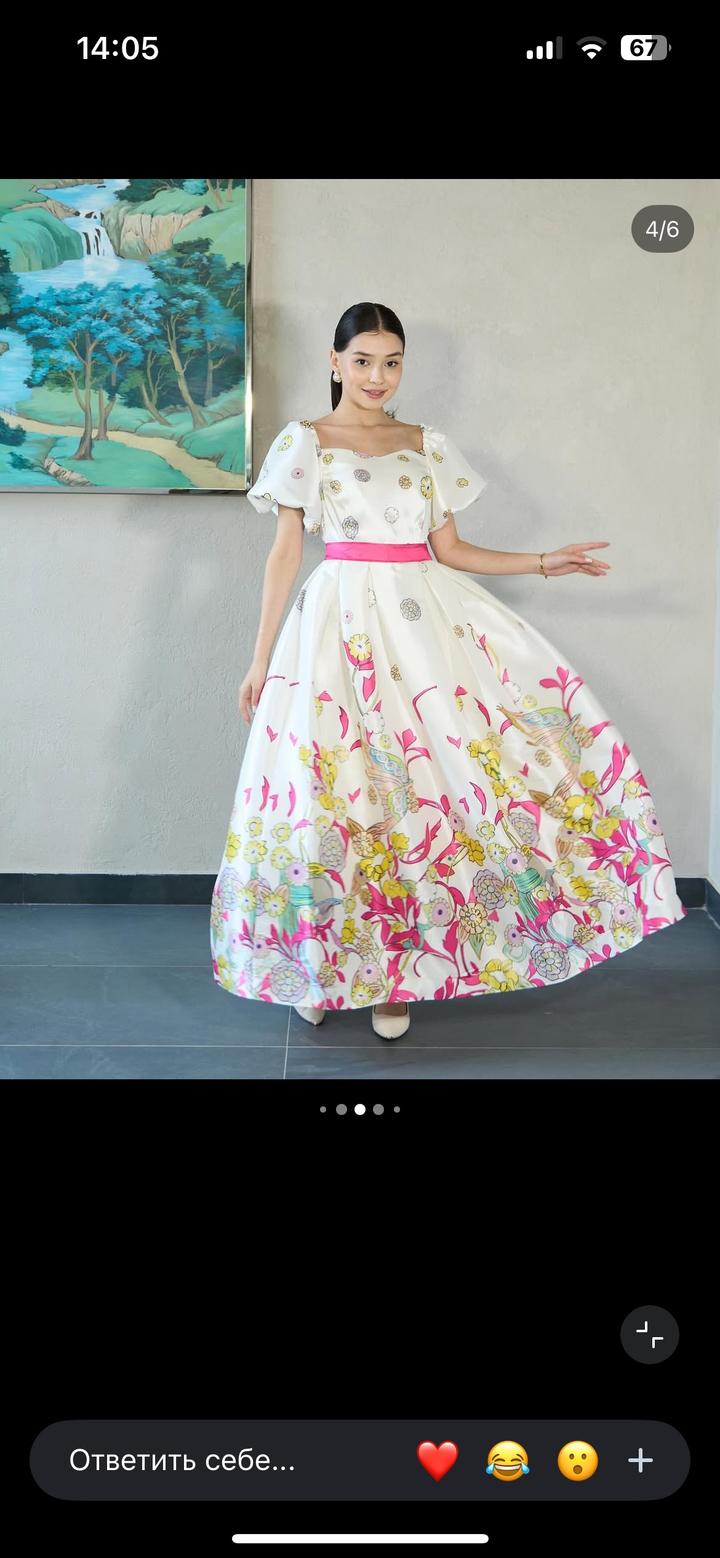React with the laughing tears emoji
The height and width of the screenshot is (1558, 720).
pos(507,1461)
